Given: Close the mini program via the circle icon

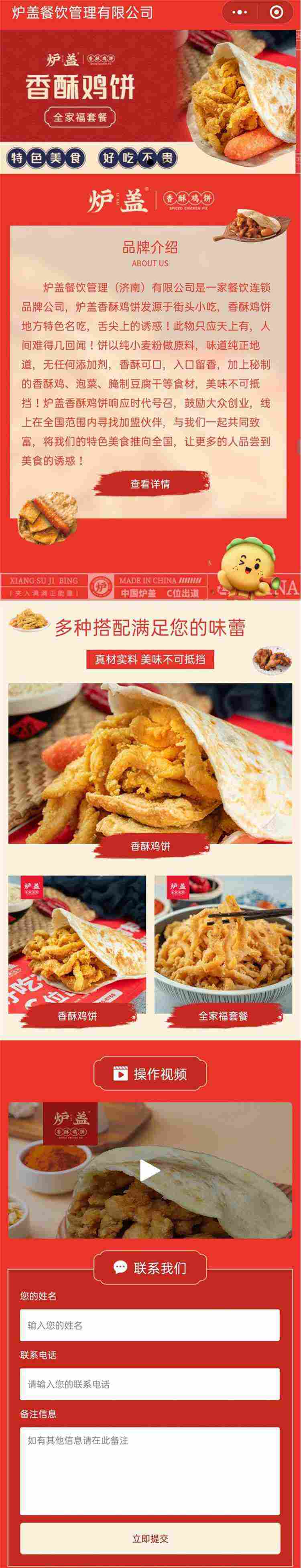Looking at the screenshot, I should [x=275, y=12].
